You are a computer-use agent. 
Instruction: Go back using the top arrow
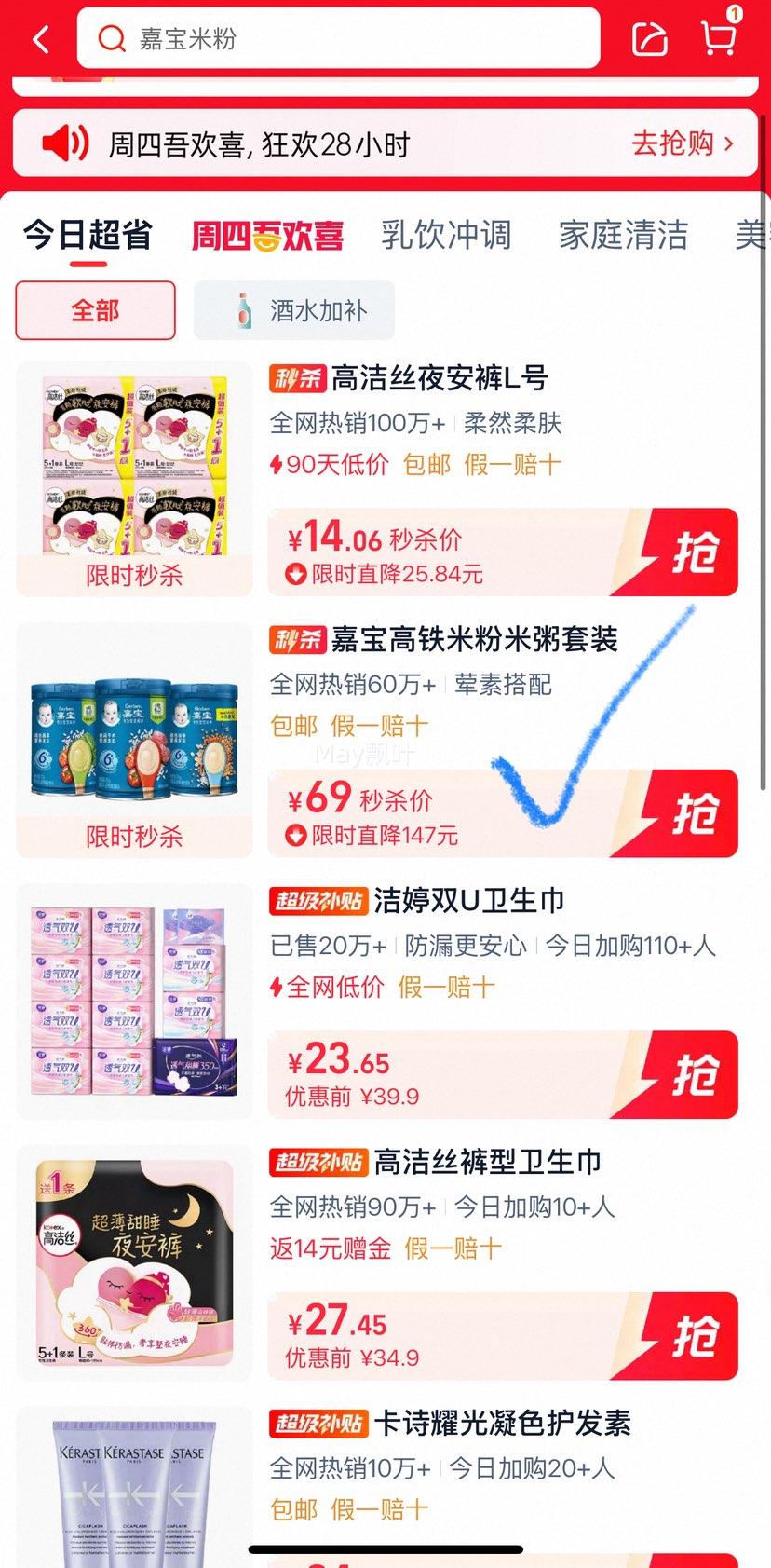[41, 39]
